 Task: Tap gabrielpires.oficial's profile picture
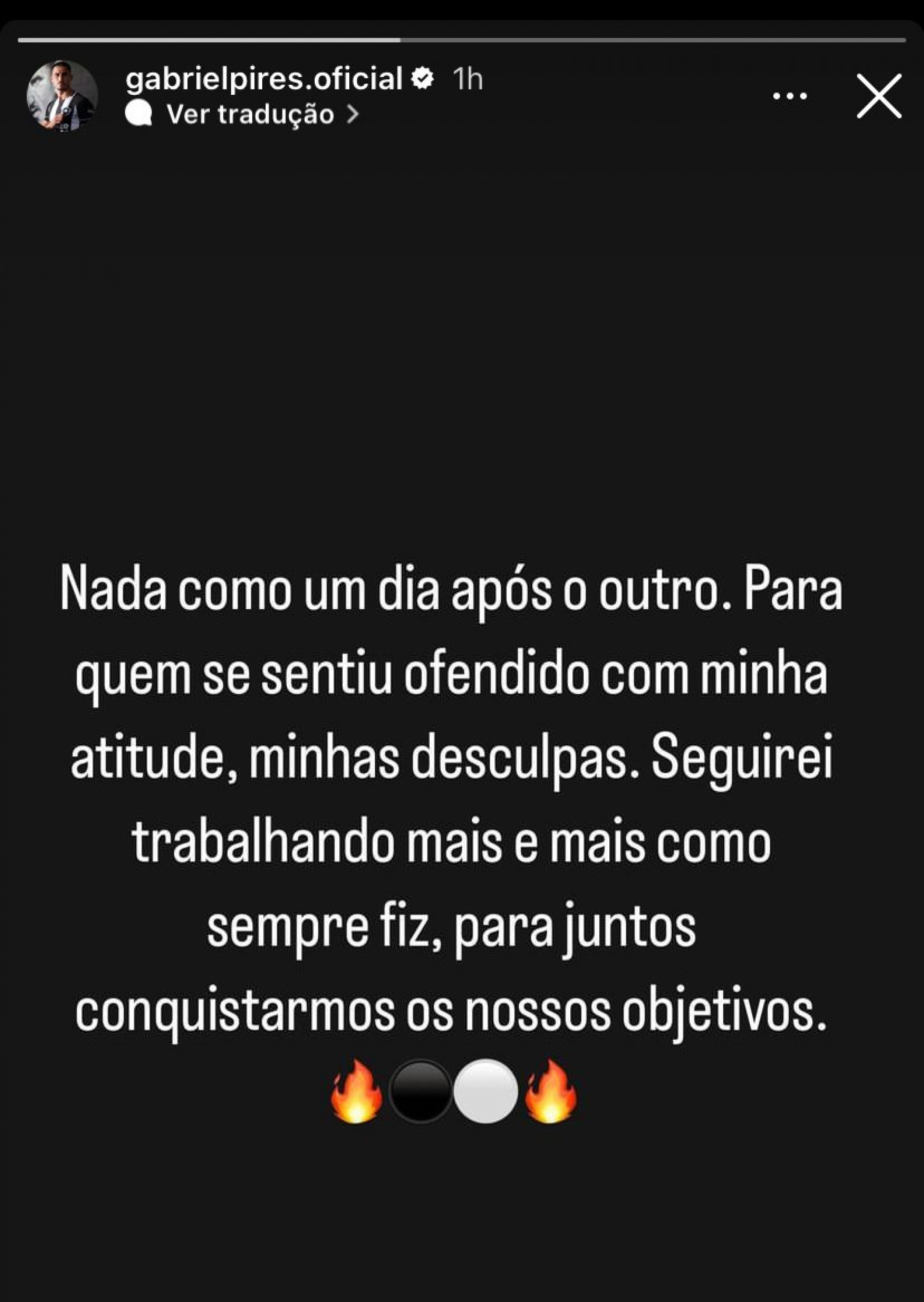[62, 97]
